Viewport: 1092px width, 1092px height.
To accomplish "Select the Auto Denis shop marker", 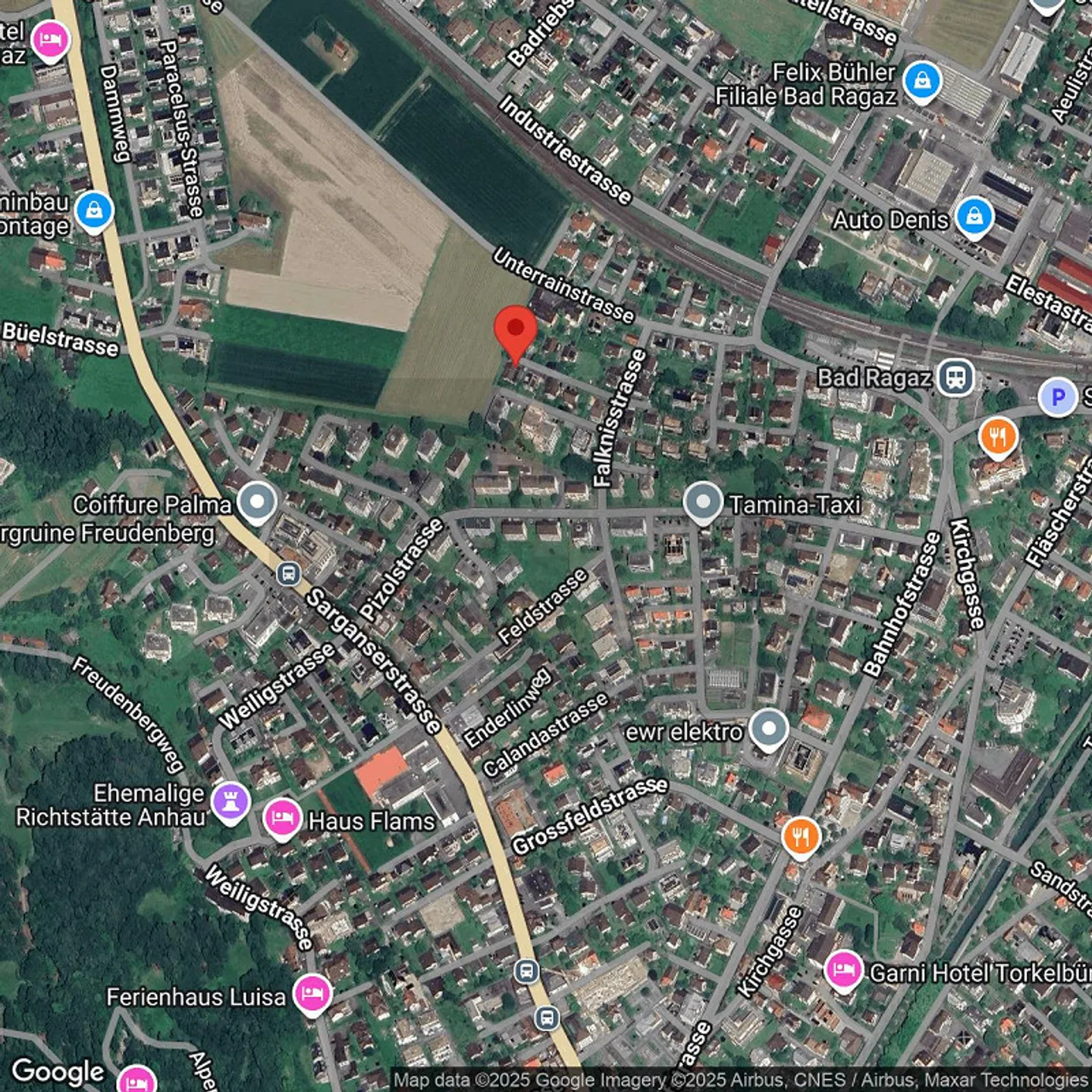I will [x=974, y=217].
